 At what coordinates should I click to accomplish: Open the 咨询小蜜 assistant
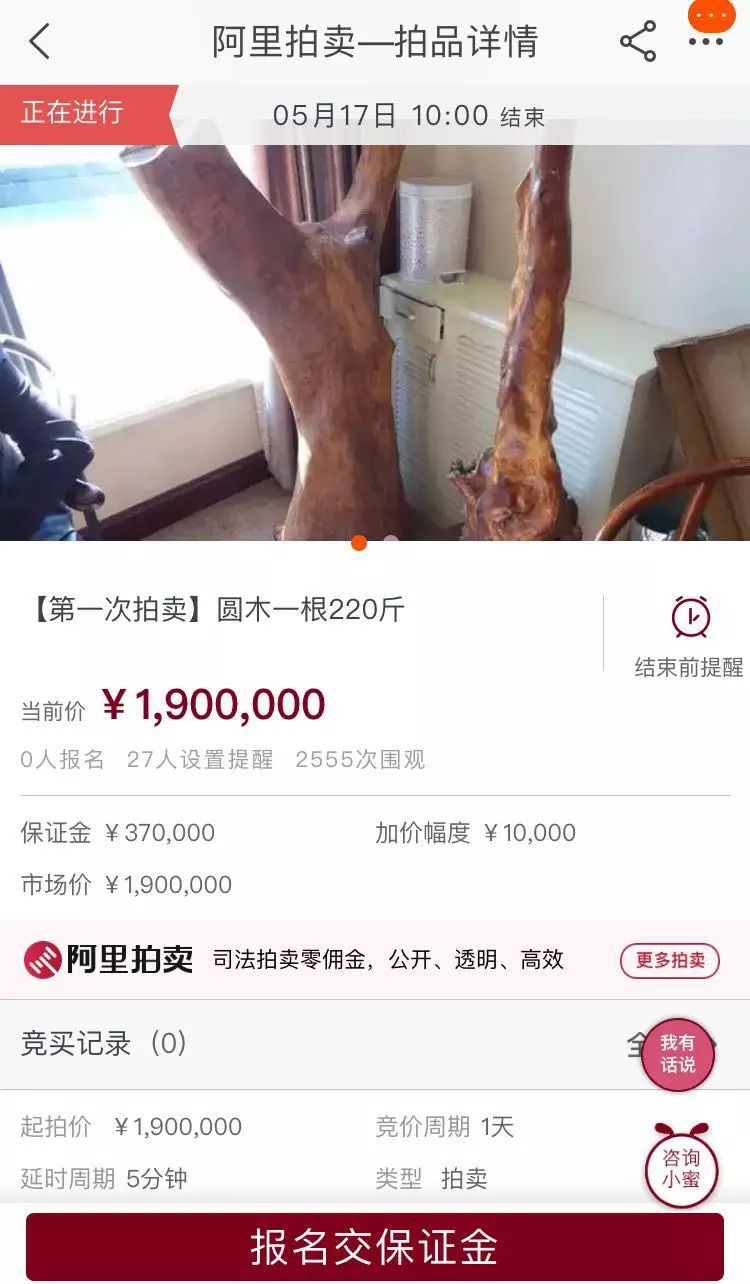click(681, 1168)
